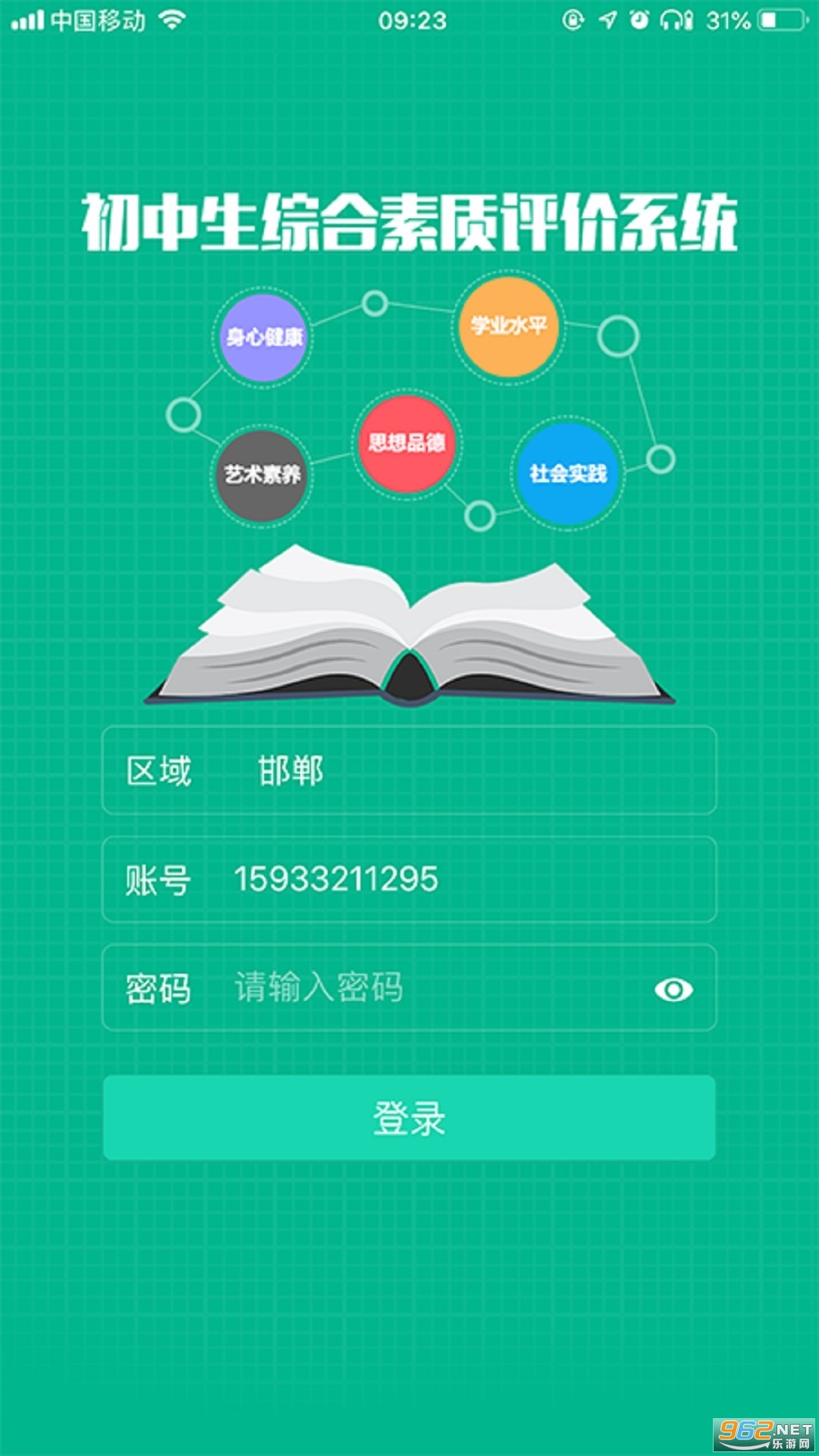Toggle password visibility with the eye icon

click(673, 990)
